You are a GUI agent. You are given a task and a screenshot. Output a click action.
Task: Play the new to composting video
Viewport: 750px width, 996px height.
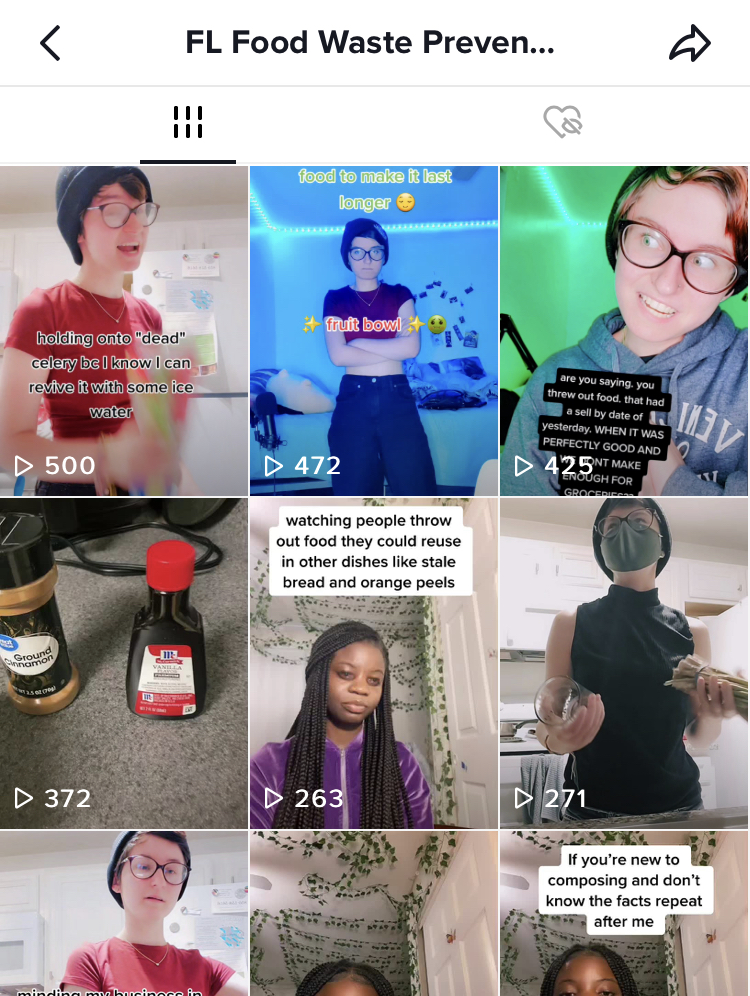coord(624,913)
